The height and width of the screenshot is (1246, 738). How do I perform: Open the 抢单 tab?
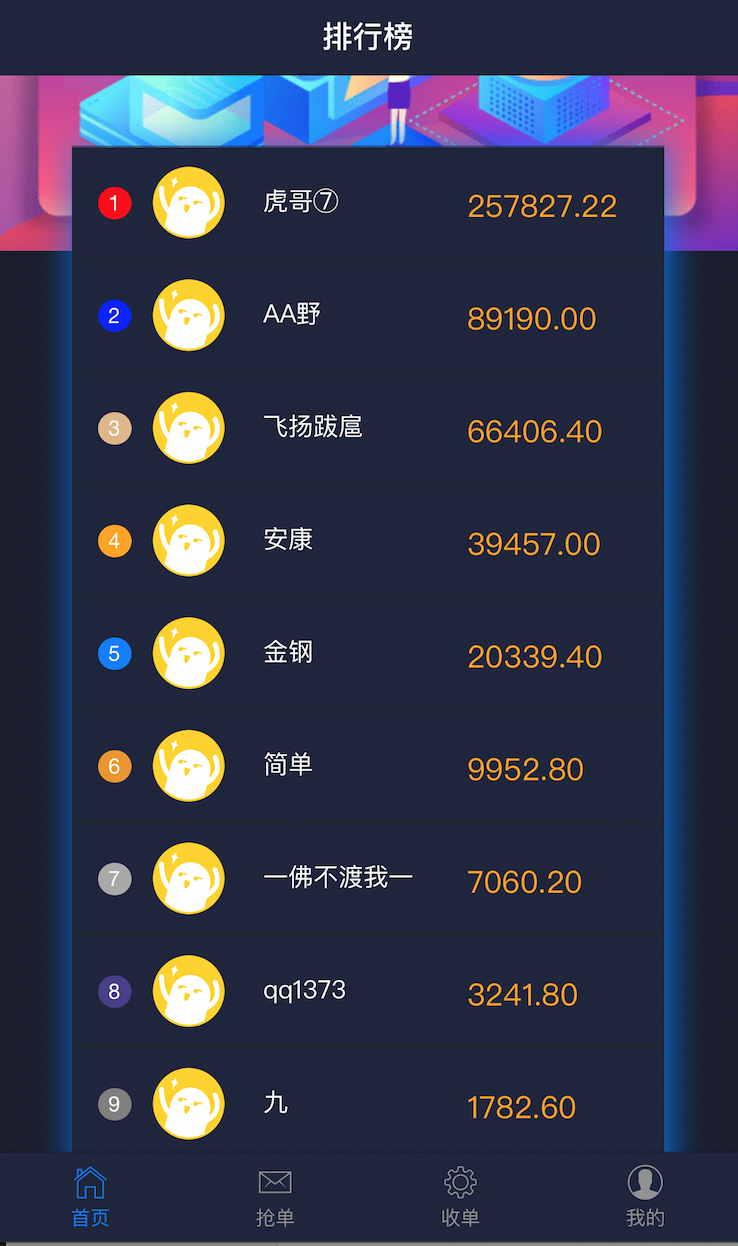click(x=275, y=1196)
